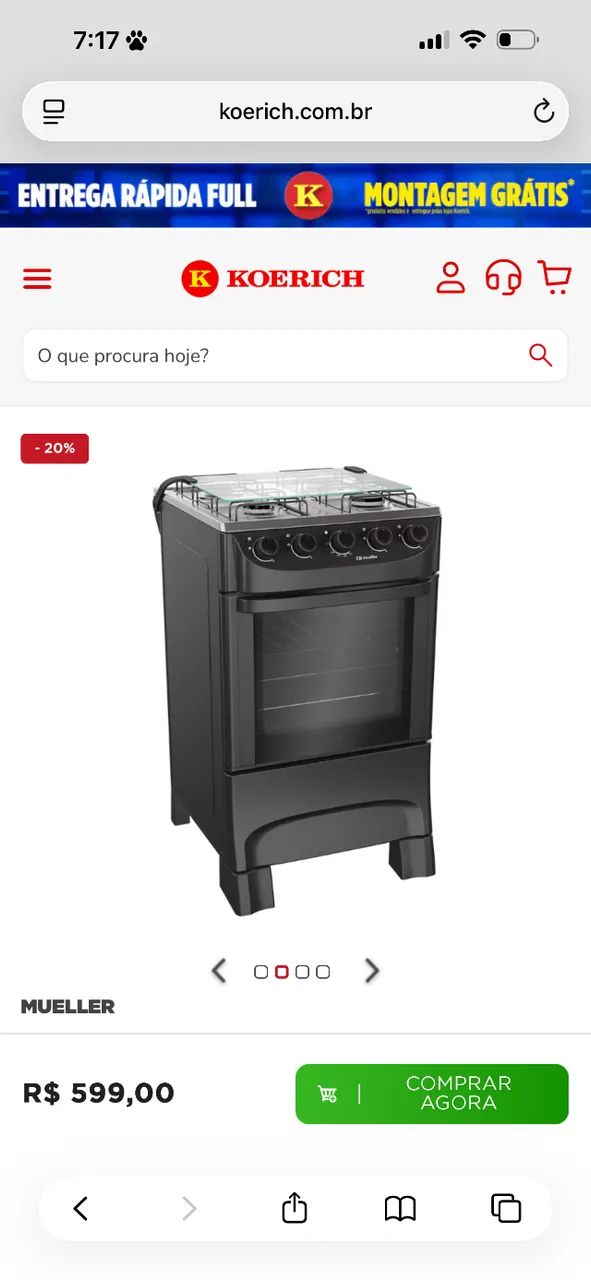Open the user account icon

coord(451,277)
